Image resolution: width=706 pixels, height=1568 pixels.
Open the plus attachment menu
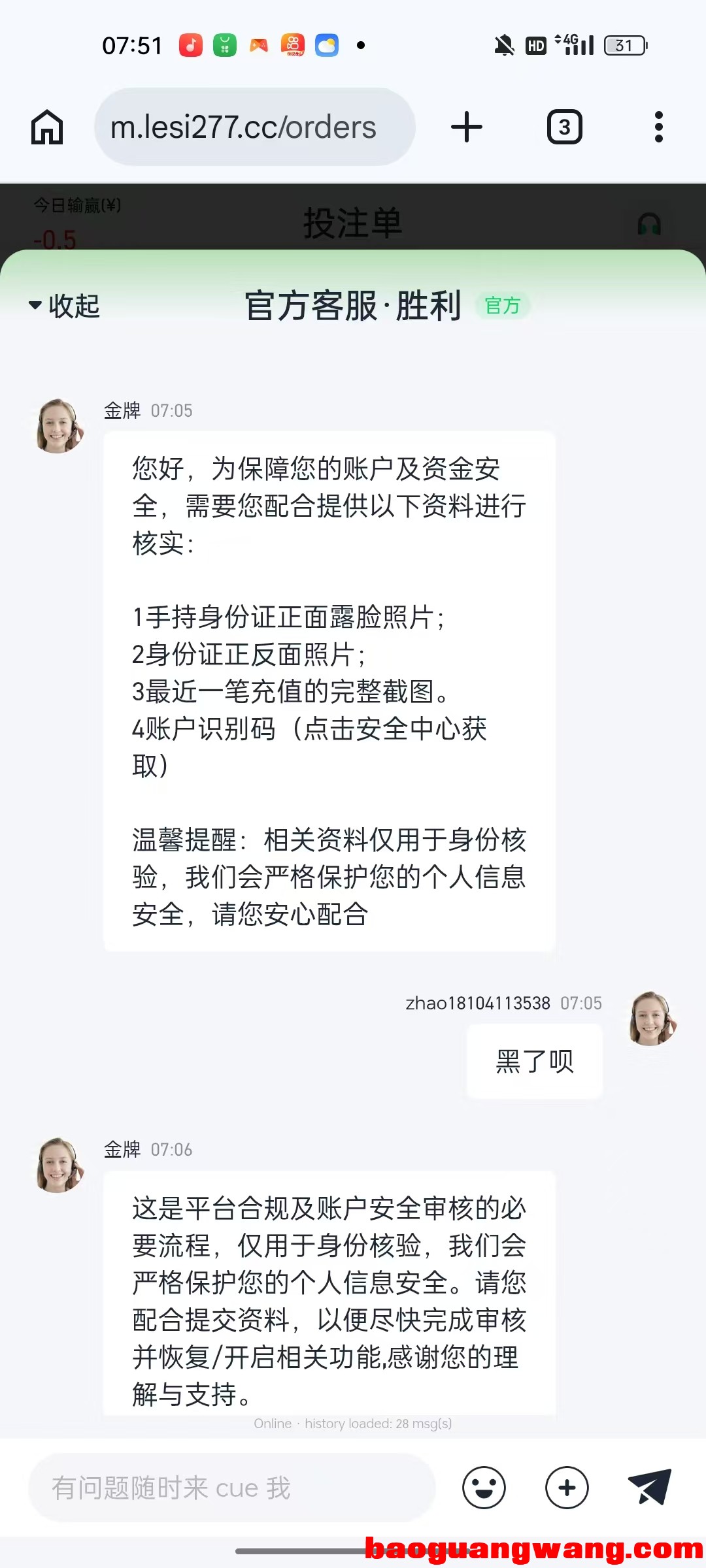567,1488
